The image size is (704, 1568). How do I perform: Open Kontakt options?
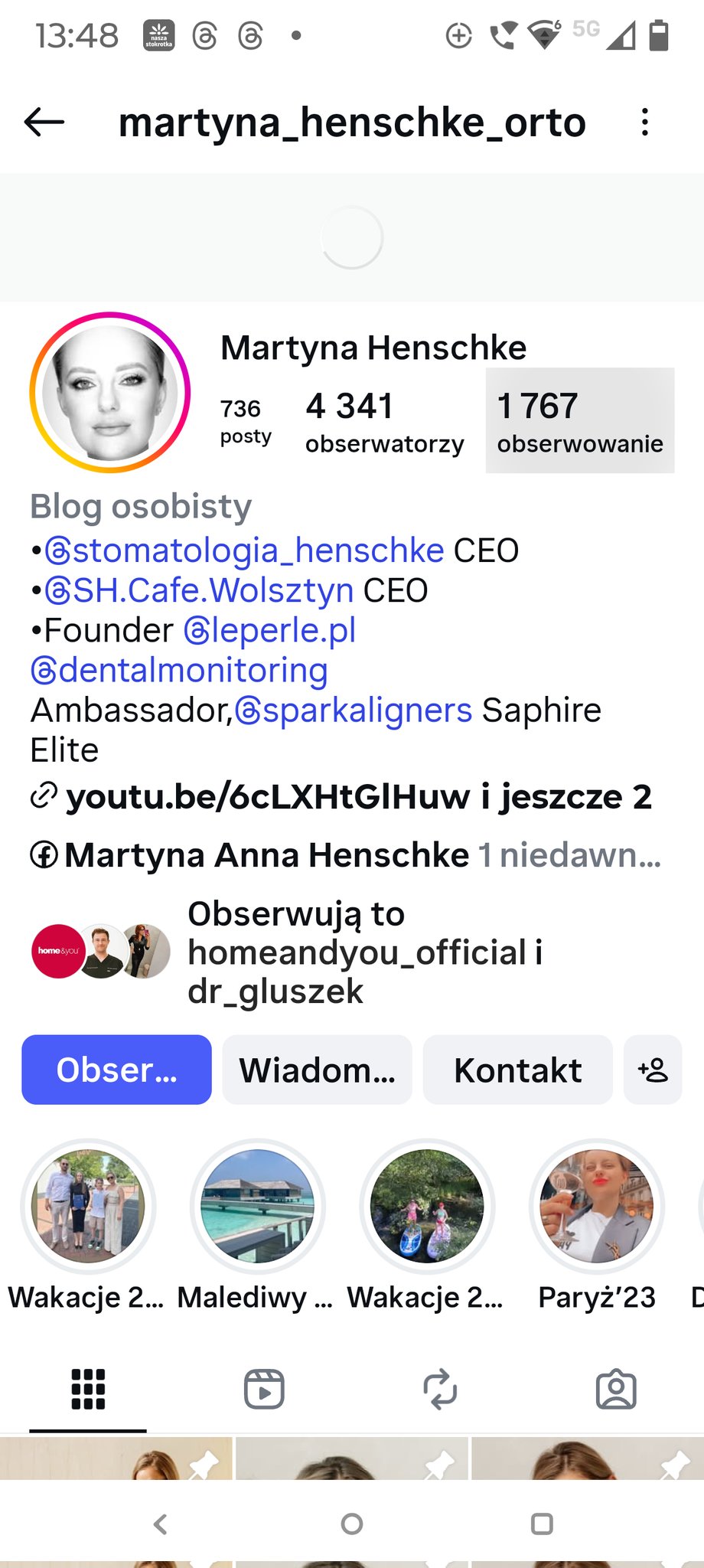point(517,1070)
